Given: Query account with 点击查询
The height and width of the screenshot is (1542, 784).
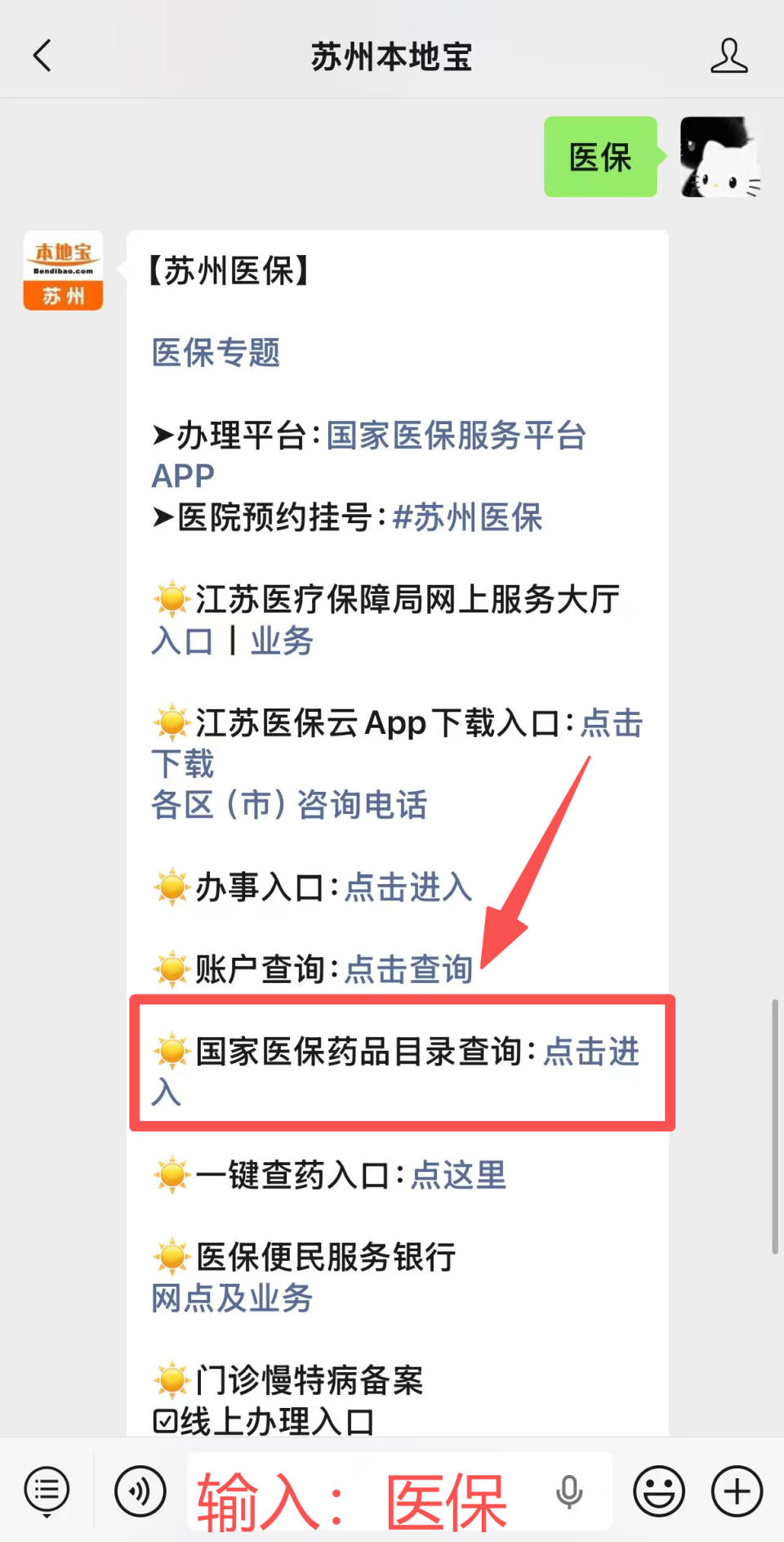Looking at the screenshot, I should 408,969.
